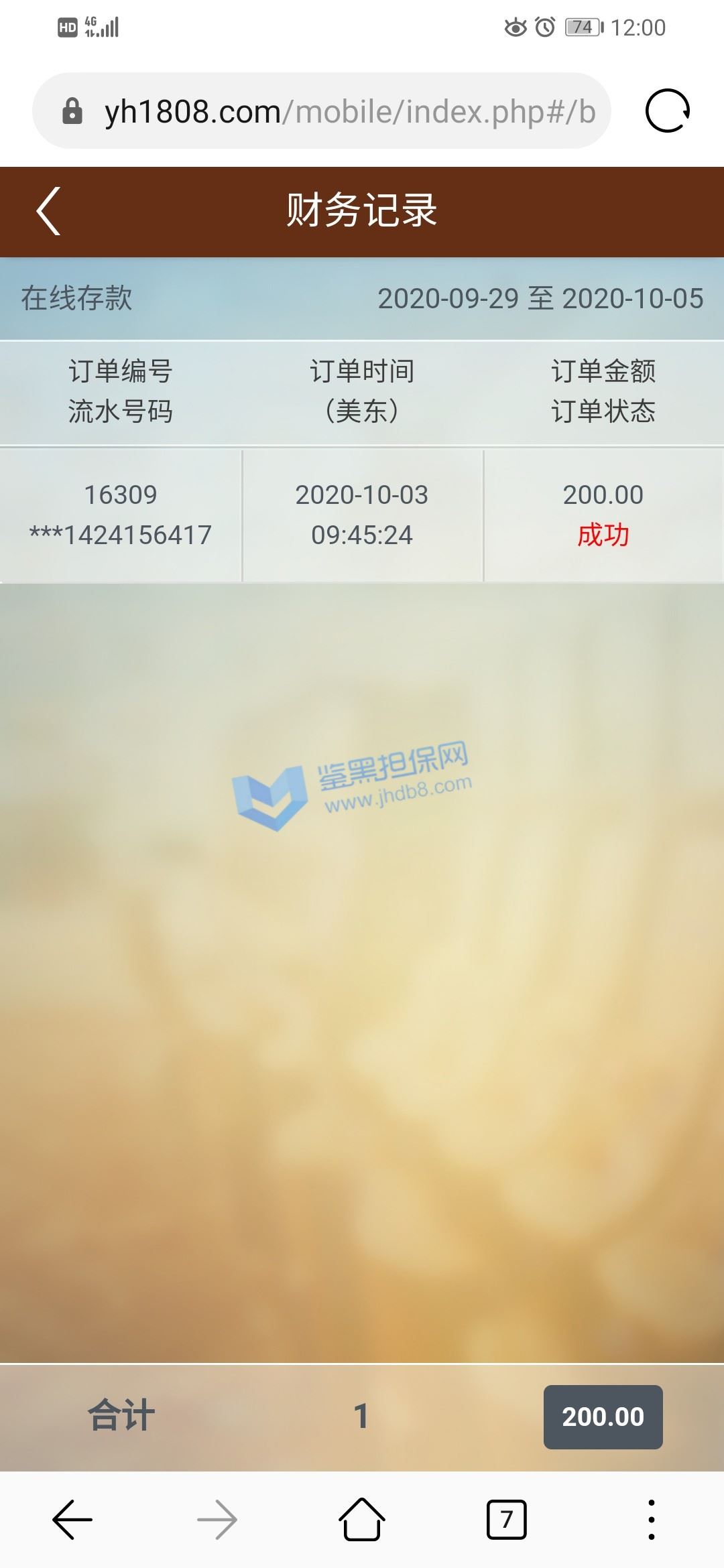Open the 在线存款 record type selector
This screenshot has height=1568, width=724.
tap(76, 299)
